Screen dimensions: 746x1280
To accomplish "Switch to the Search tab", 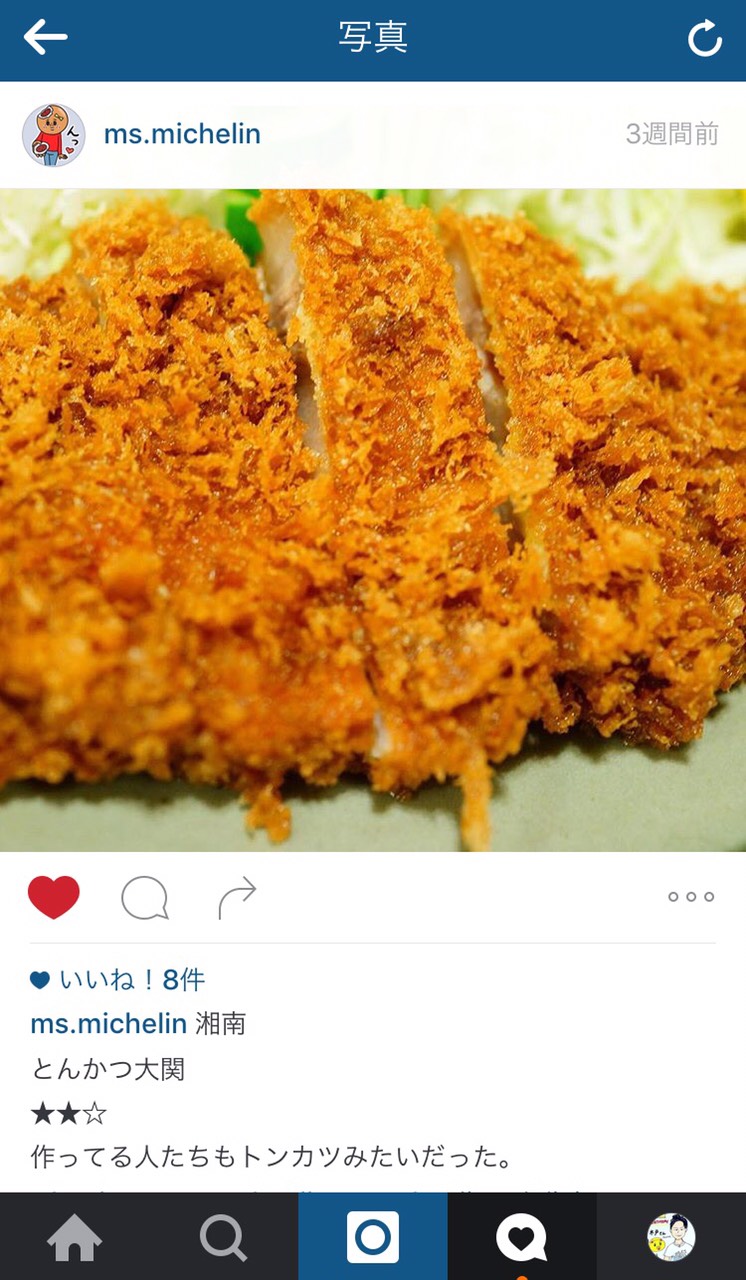I will coord(223,1238).
